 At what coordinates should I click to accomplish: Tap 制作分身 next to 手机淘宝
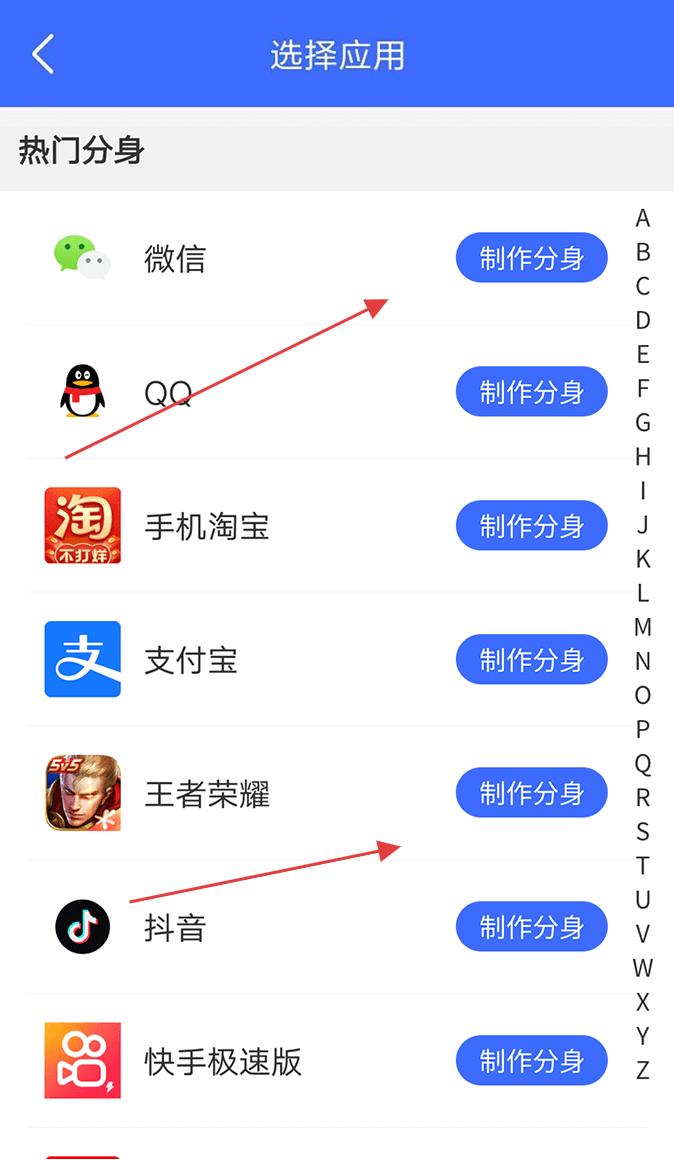point(531,526)
